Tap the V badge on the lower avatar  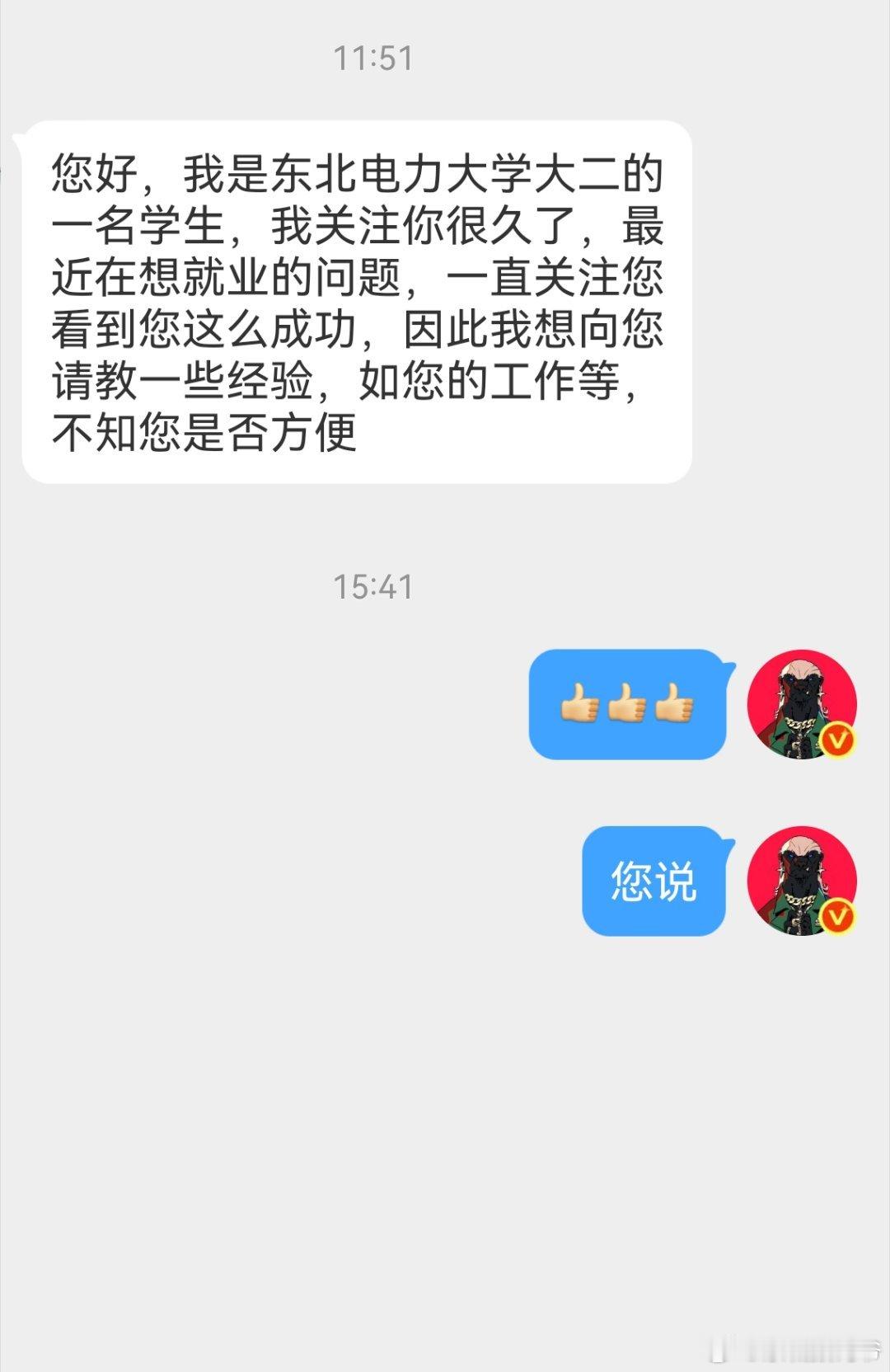[838, 916]
